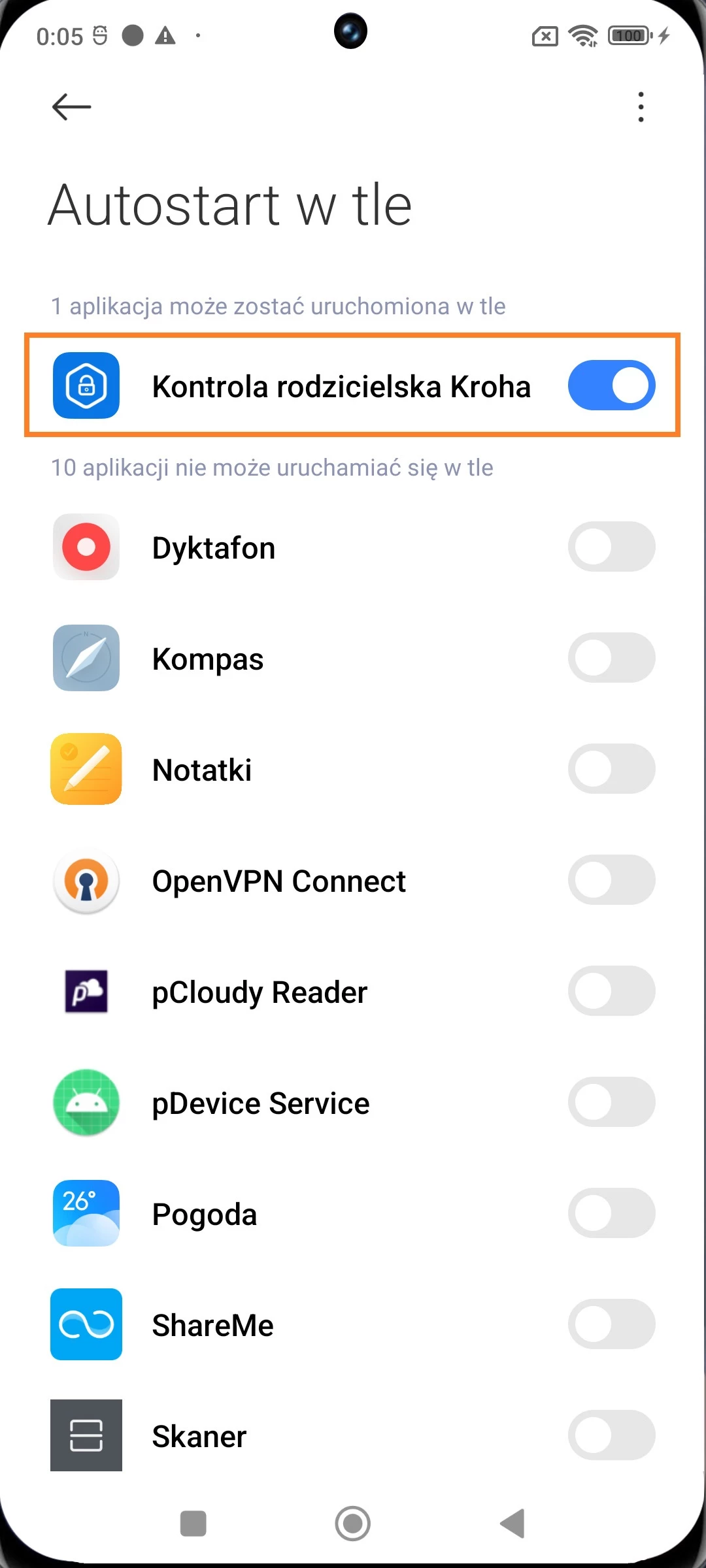The width and height of the screenshot is (706, 1568).
Task: Open recent apps from navigation bar
Action: [x=193, y=1524]
